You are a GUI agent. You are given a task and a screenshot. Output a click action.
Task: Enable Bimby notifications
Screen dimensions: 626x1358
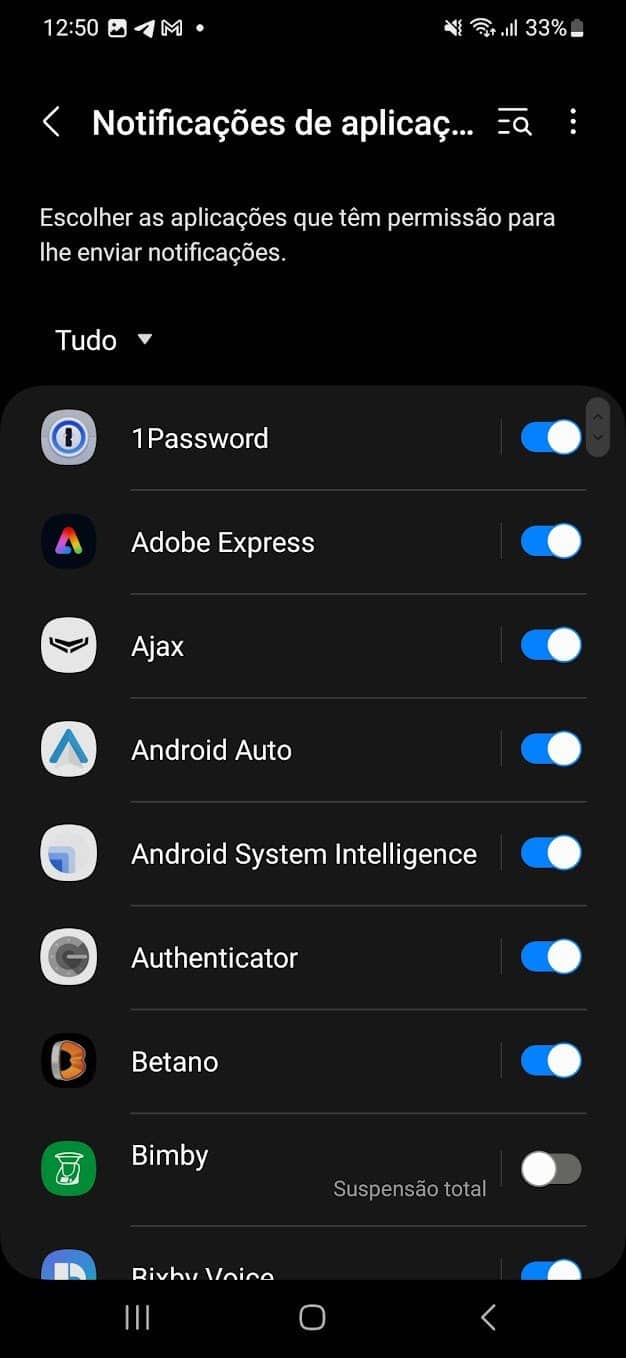pyautogui.click(x=550, y=1169)
